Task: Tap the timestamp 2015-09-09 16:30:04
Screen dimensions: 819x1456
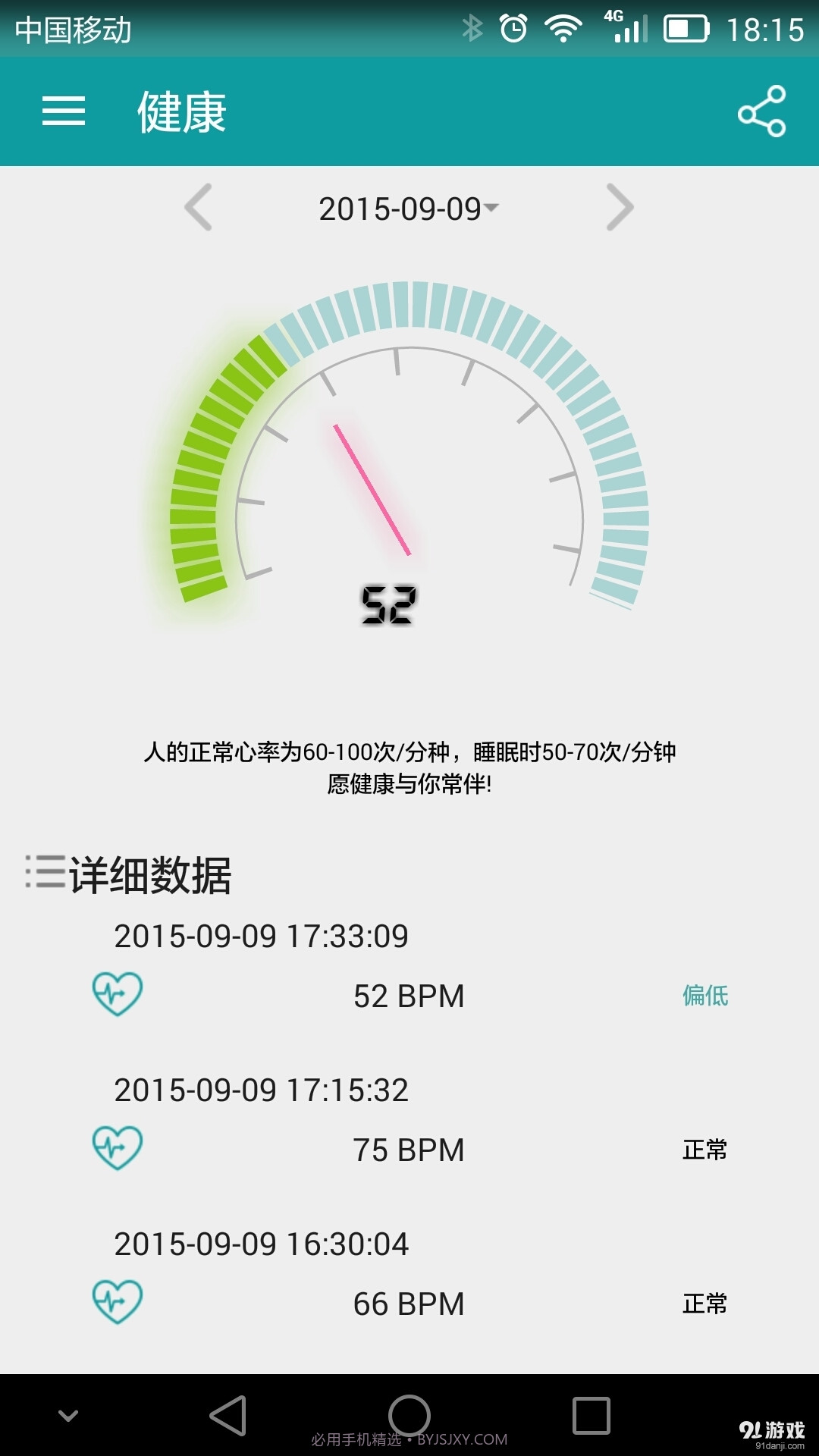Action: pyautogui.click(x=262, y=1244)
